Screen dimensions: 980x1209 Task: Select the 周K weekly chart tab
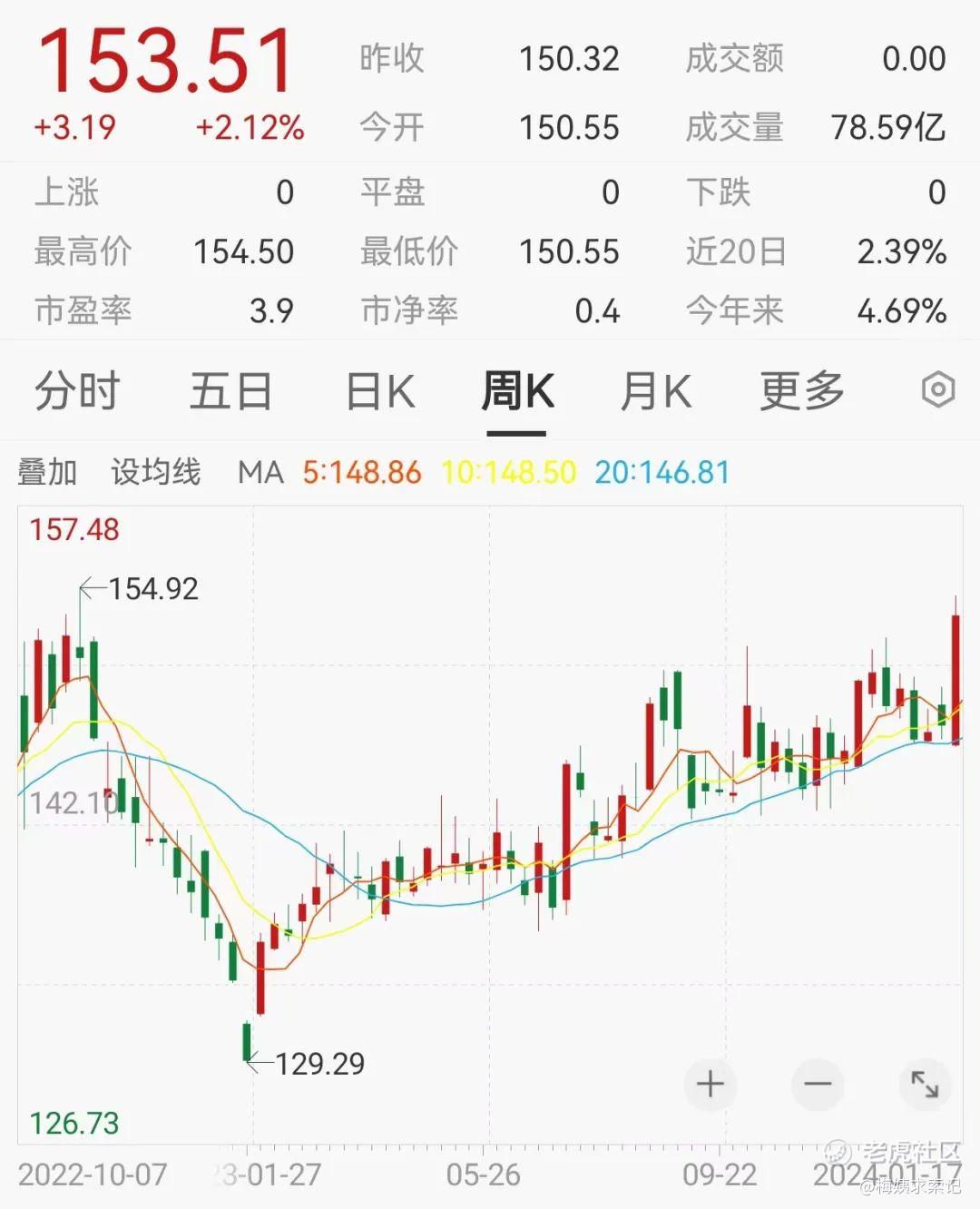coord(517,392)
